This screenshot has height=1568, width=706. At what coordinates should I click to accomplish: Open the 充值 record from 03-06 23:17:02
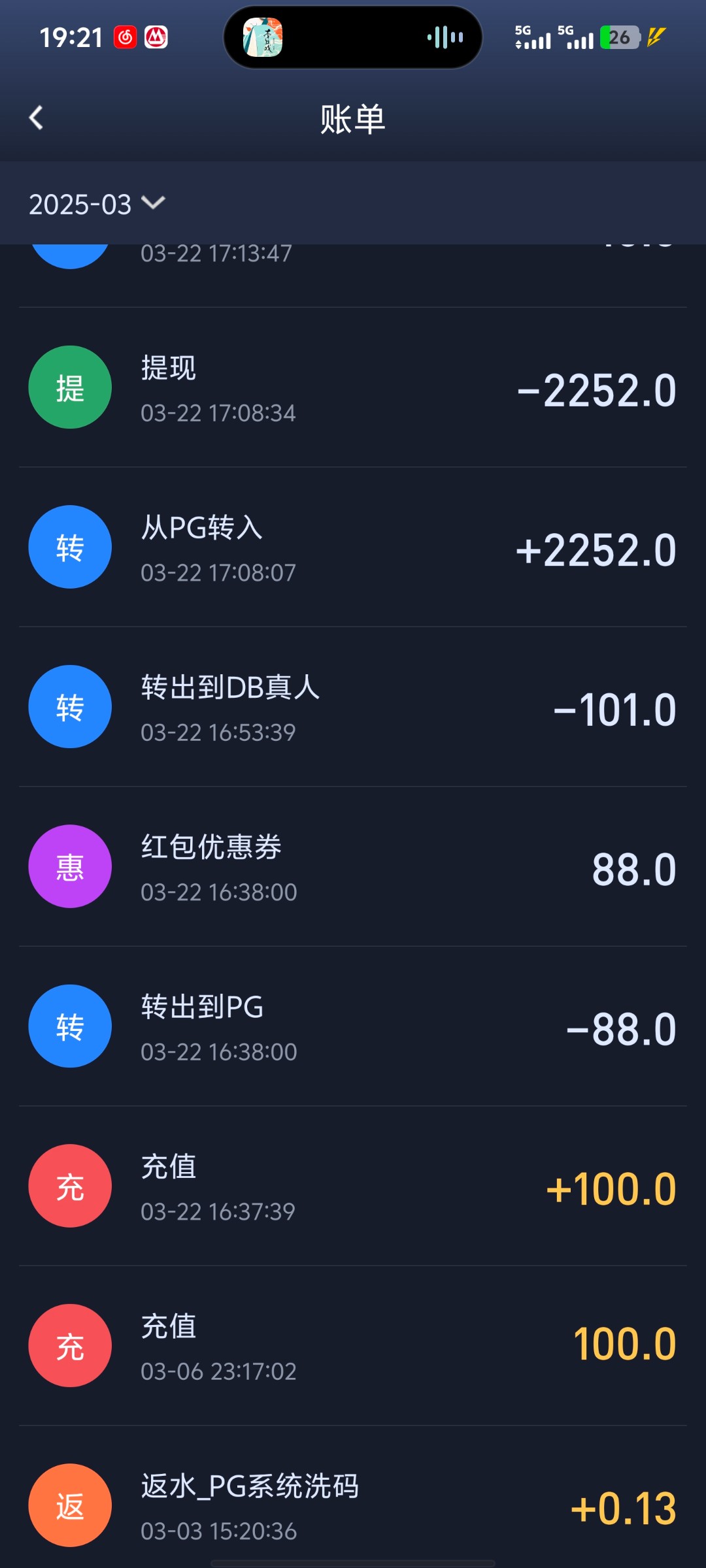353,1347
